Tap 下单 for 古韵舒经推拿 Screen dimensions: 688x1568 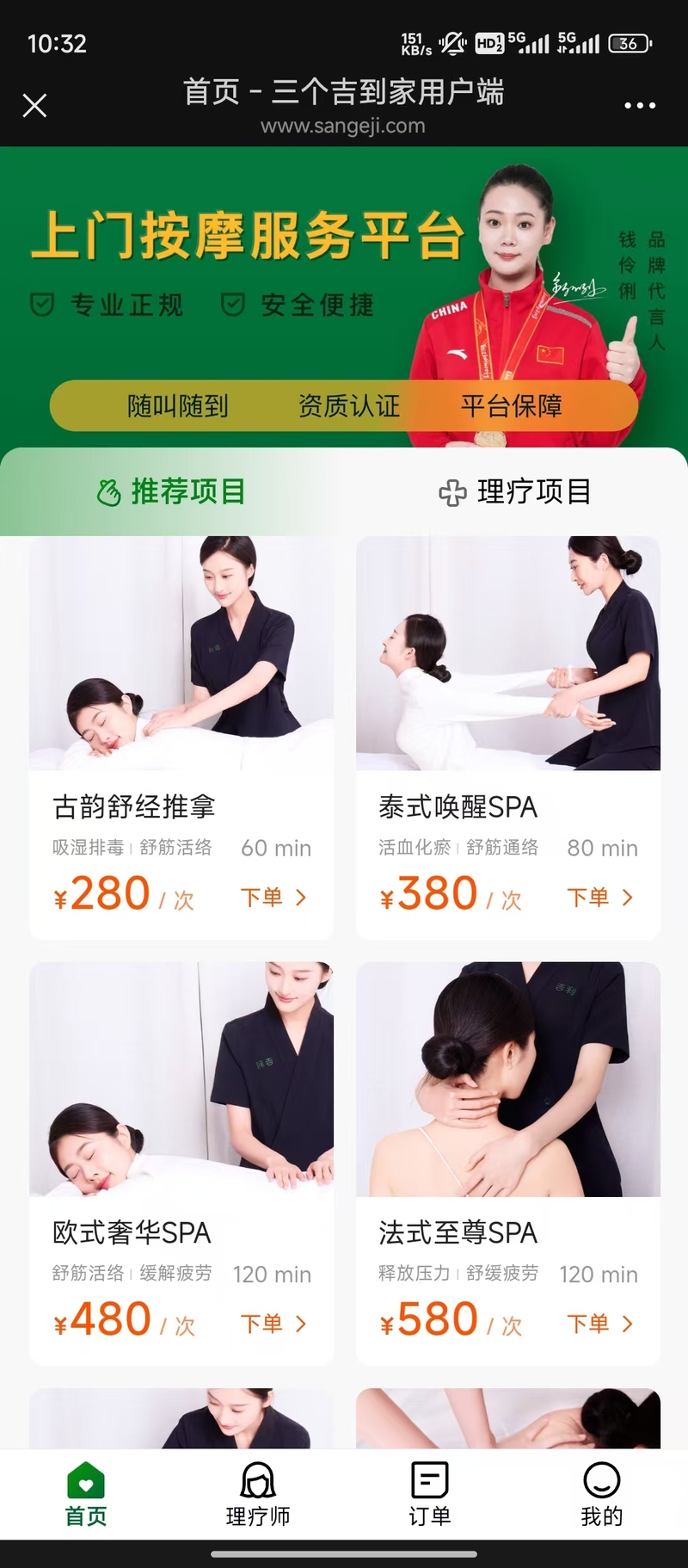[273, 898]
